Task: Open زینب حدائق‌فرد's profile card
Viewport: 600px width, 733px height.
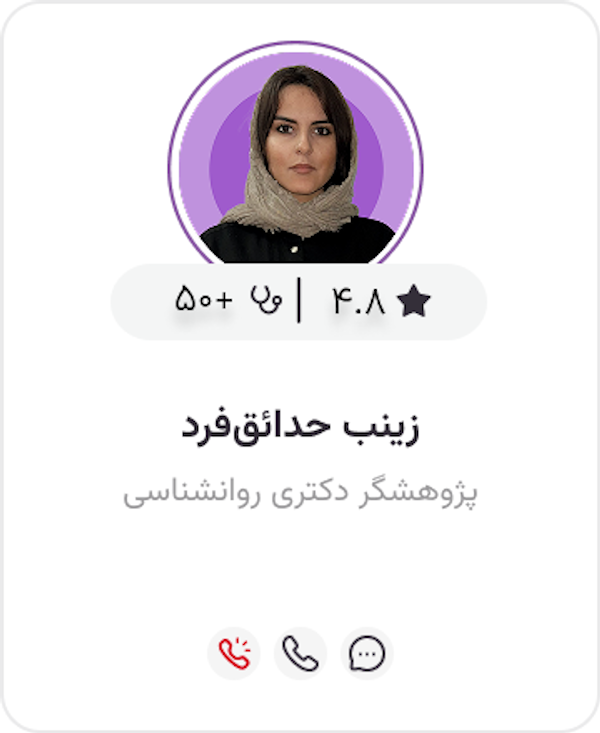Action: coord(299,428)
